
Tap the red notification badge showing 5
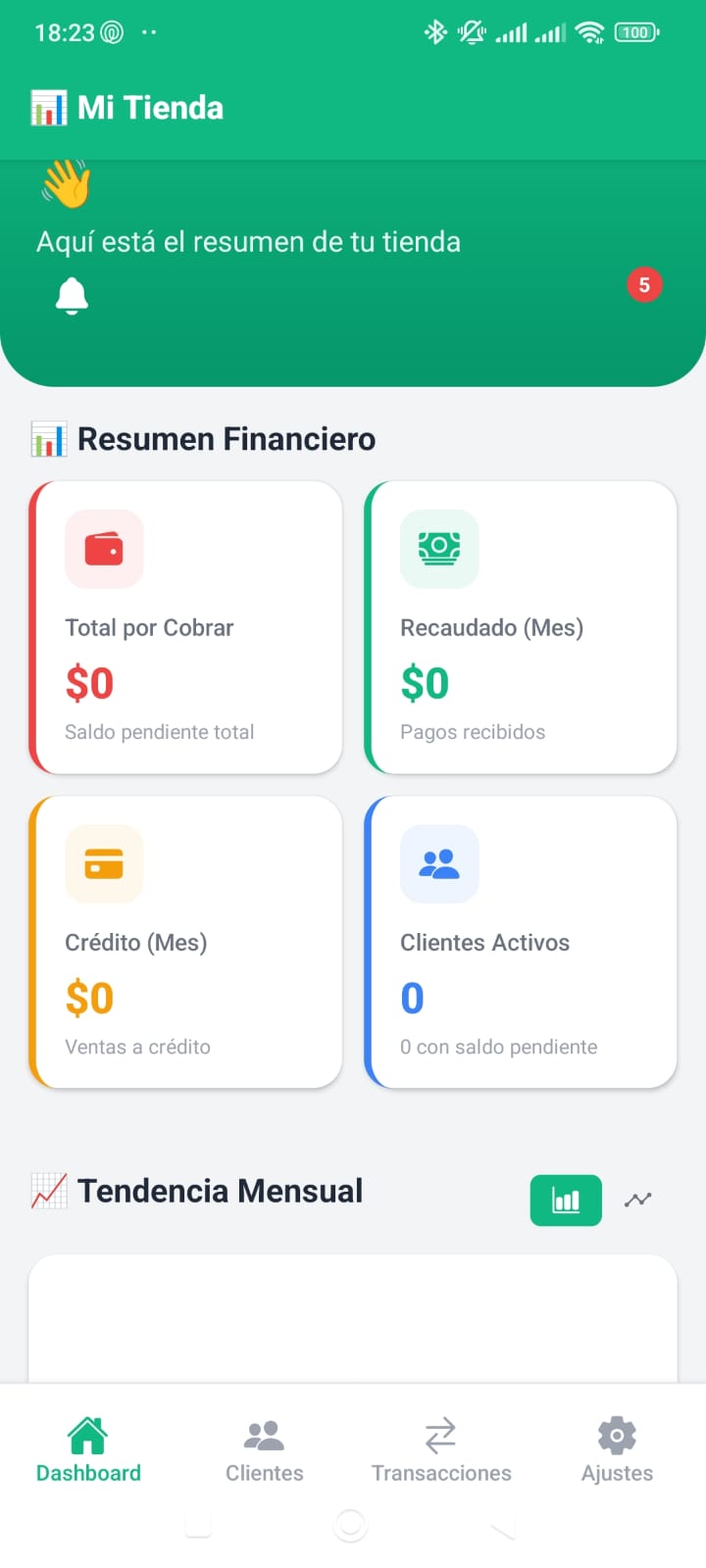point(644,285)
